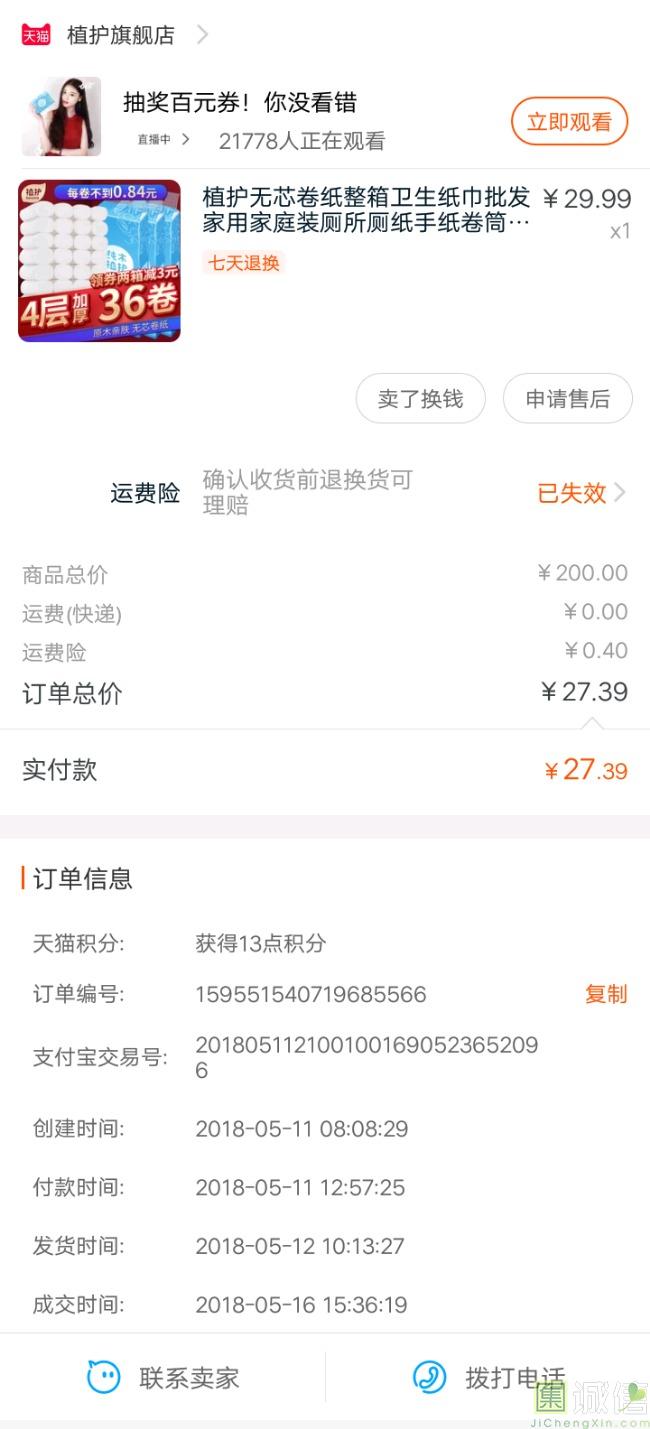Tap 拨打电话 to call the seller
This screenshot has height=1429, width=650.
point(490,1378)
